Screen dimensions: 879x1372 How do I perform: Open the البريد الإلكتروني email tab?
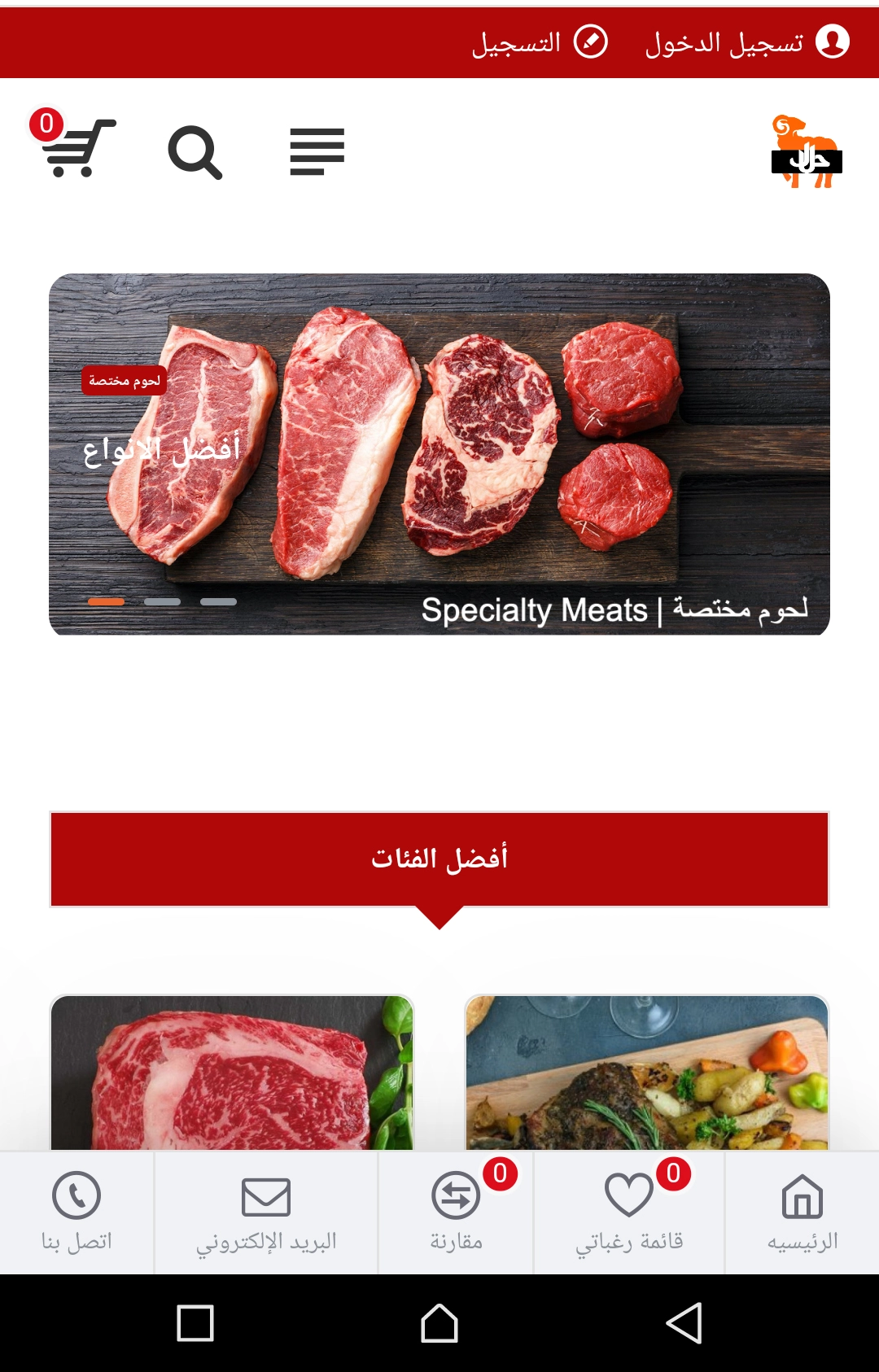pyautogui.click(x=266, y=1213)
